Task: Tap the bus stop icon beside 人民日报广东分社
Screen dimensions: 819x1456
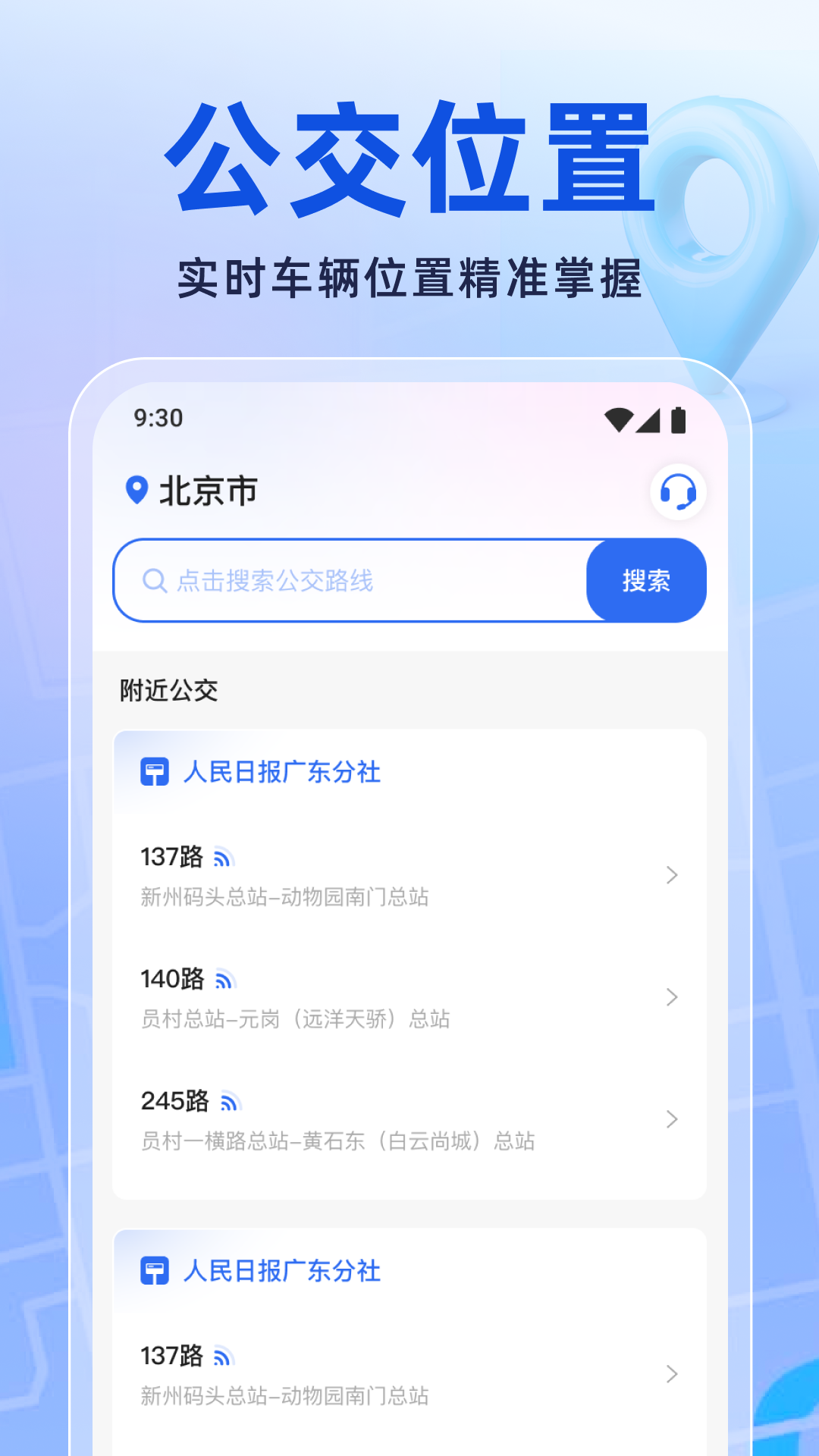Action: [153, 773]
